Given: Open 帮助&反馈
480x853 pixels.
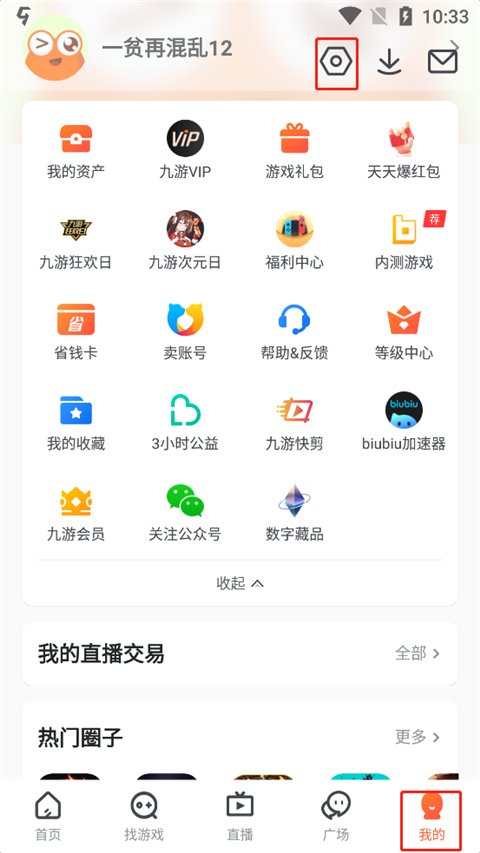Looking at the screenshot, I should point(294,332).
